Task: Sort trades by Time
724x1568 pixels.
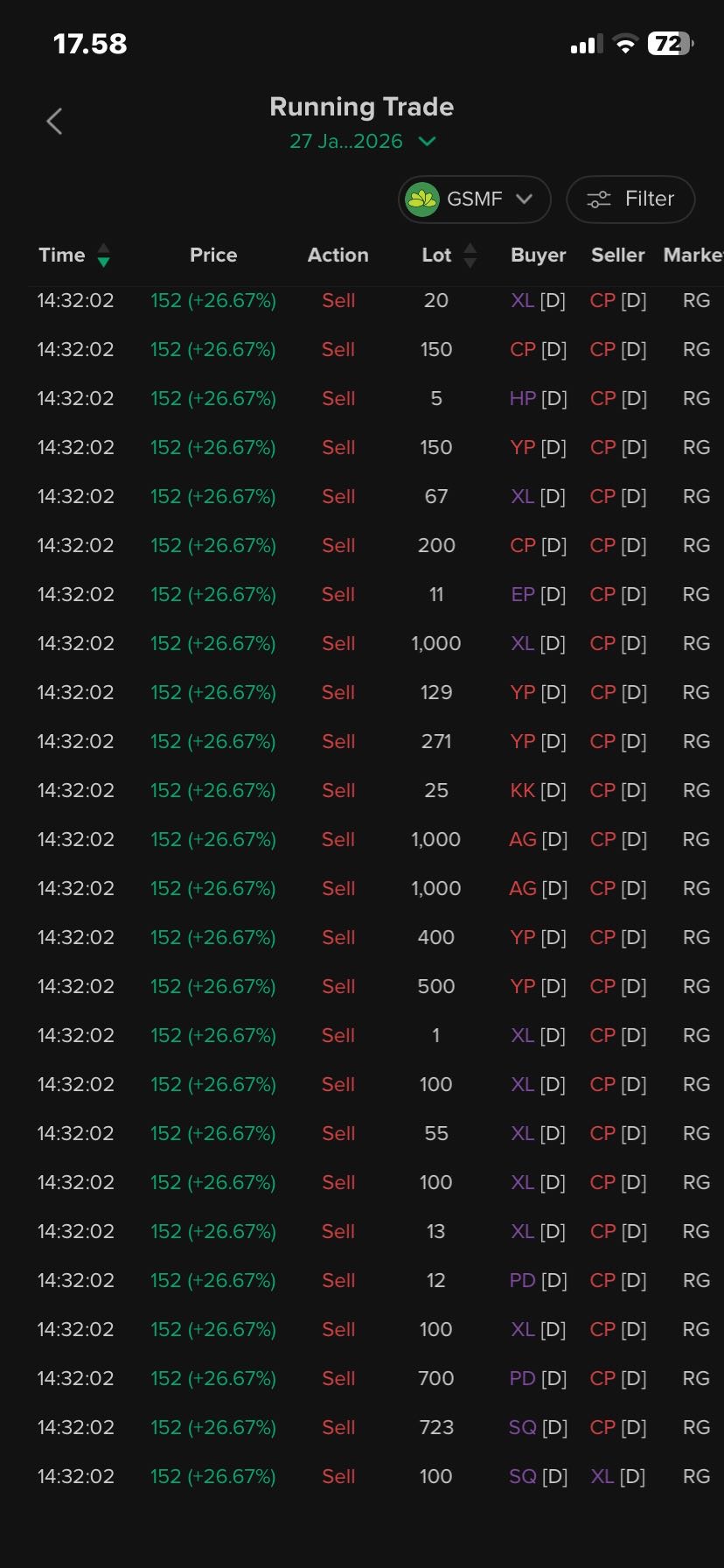Action: (74, 255)
